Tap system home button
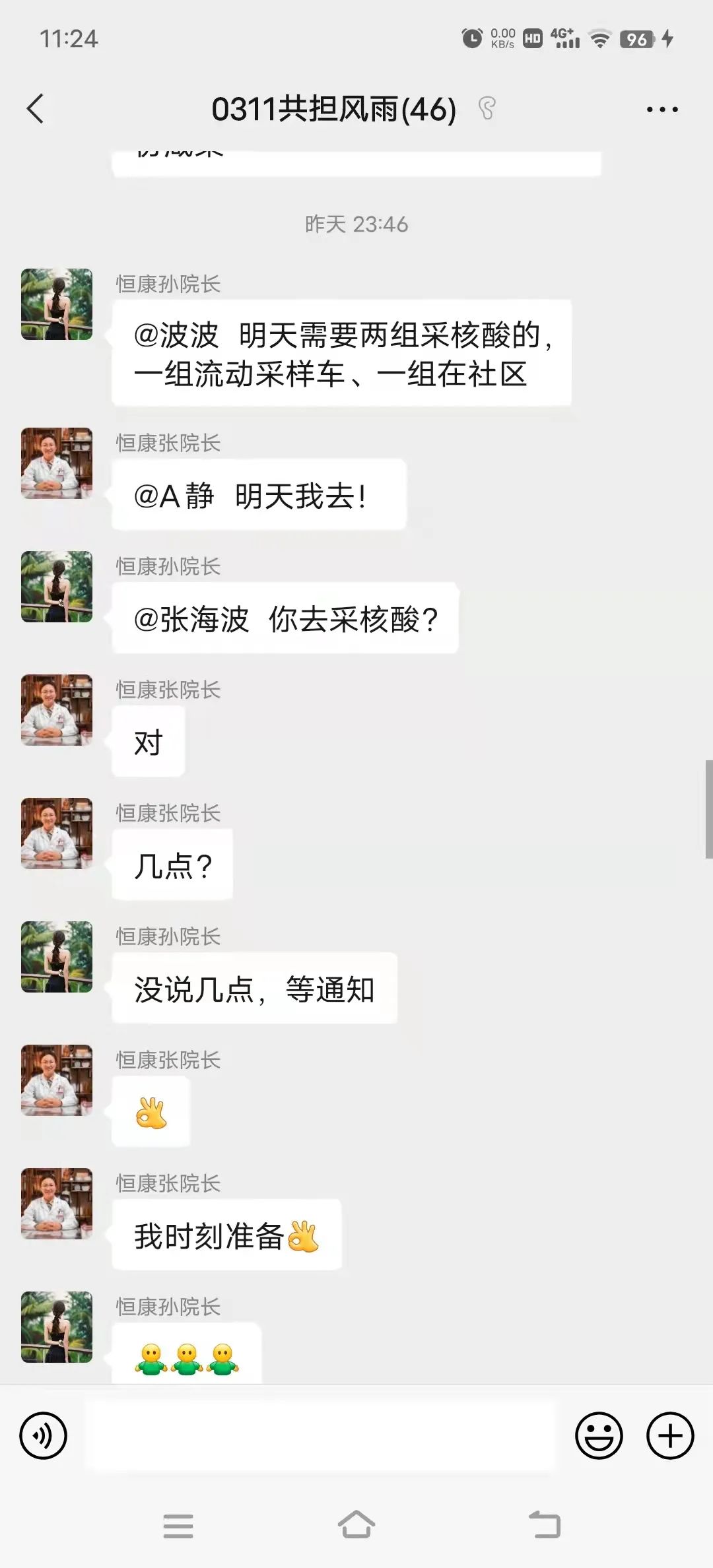 point(356,1525)
